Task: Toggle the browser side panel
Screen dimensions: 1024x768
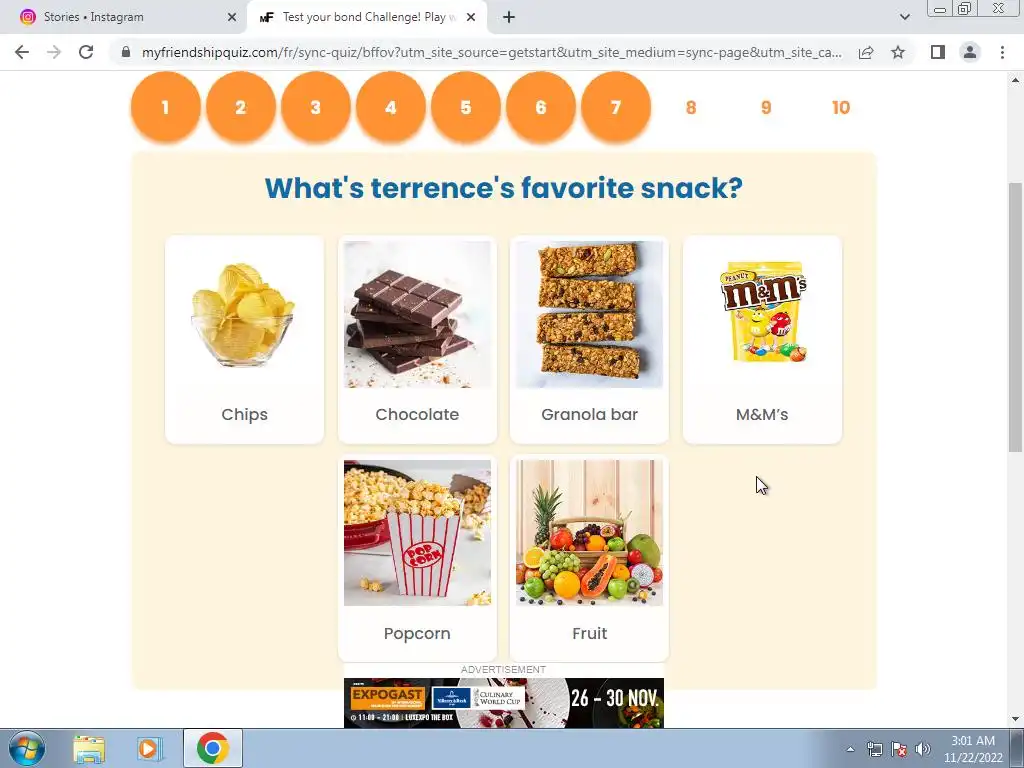Action: pos(937,52)
